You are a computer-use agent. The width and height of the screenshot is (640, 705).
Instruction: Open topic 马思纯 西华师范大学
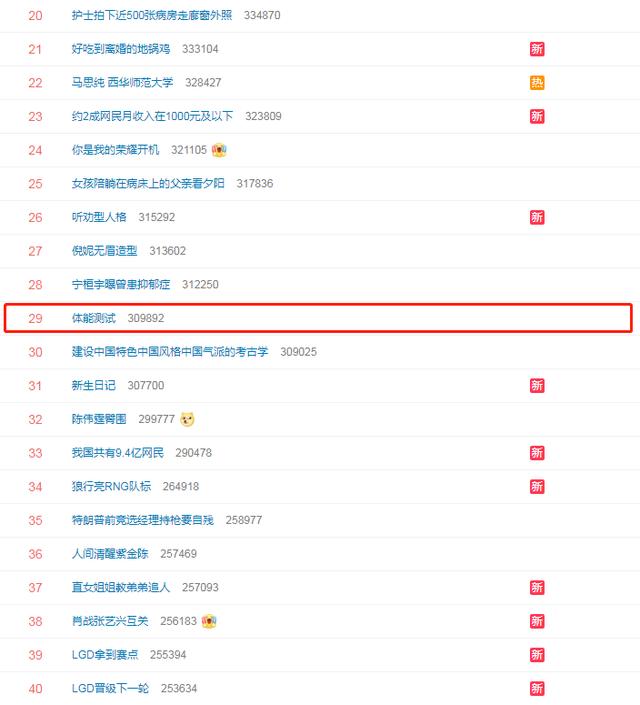pyautogui.click(x=122, y=83)
